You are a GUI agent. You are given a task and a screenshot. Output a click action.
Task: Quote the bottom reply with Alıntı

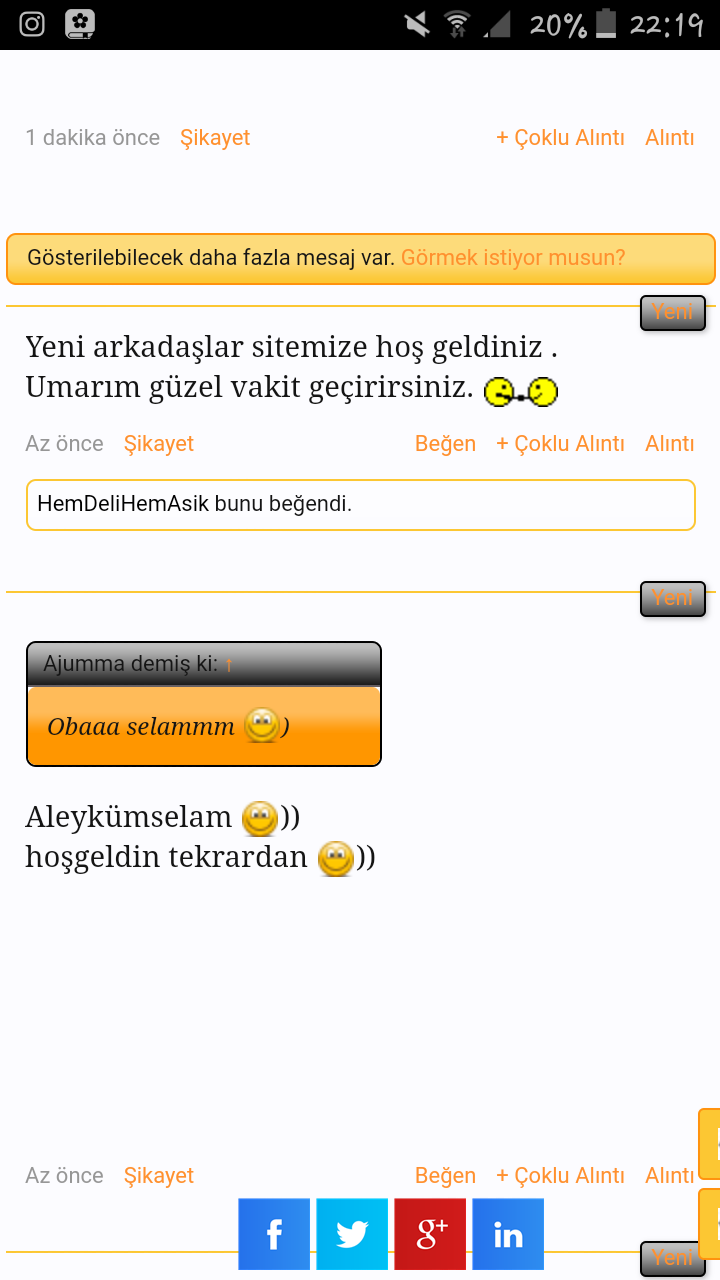(x=669, y=1175)
